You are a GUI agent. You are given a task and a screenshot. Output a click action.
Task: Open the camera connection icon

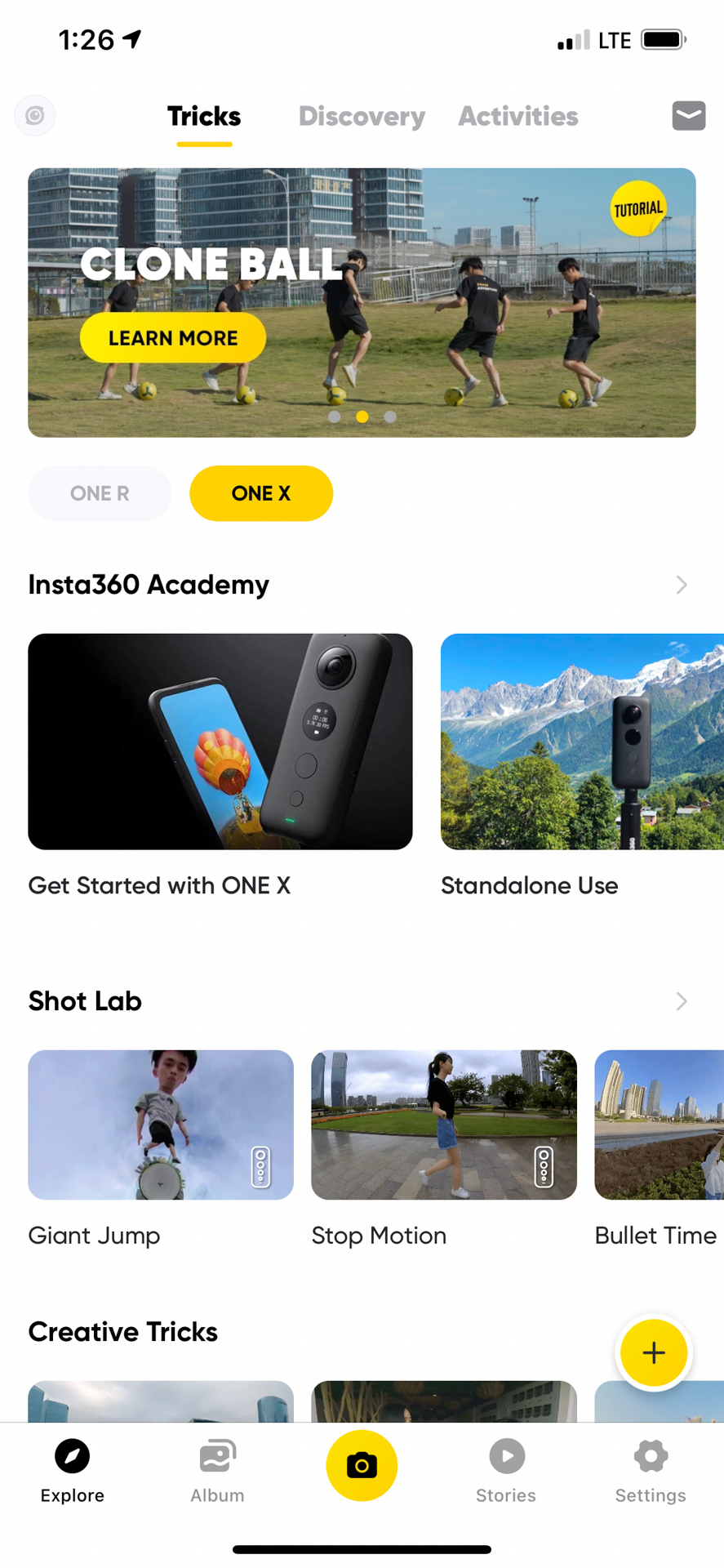point(35,115)
